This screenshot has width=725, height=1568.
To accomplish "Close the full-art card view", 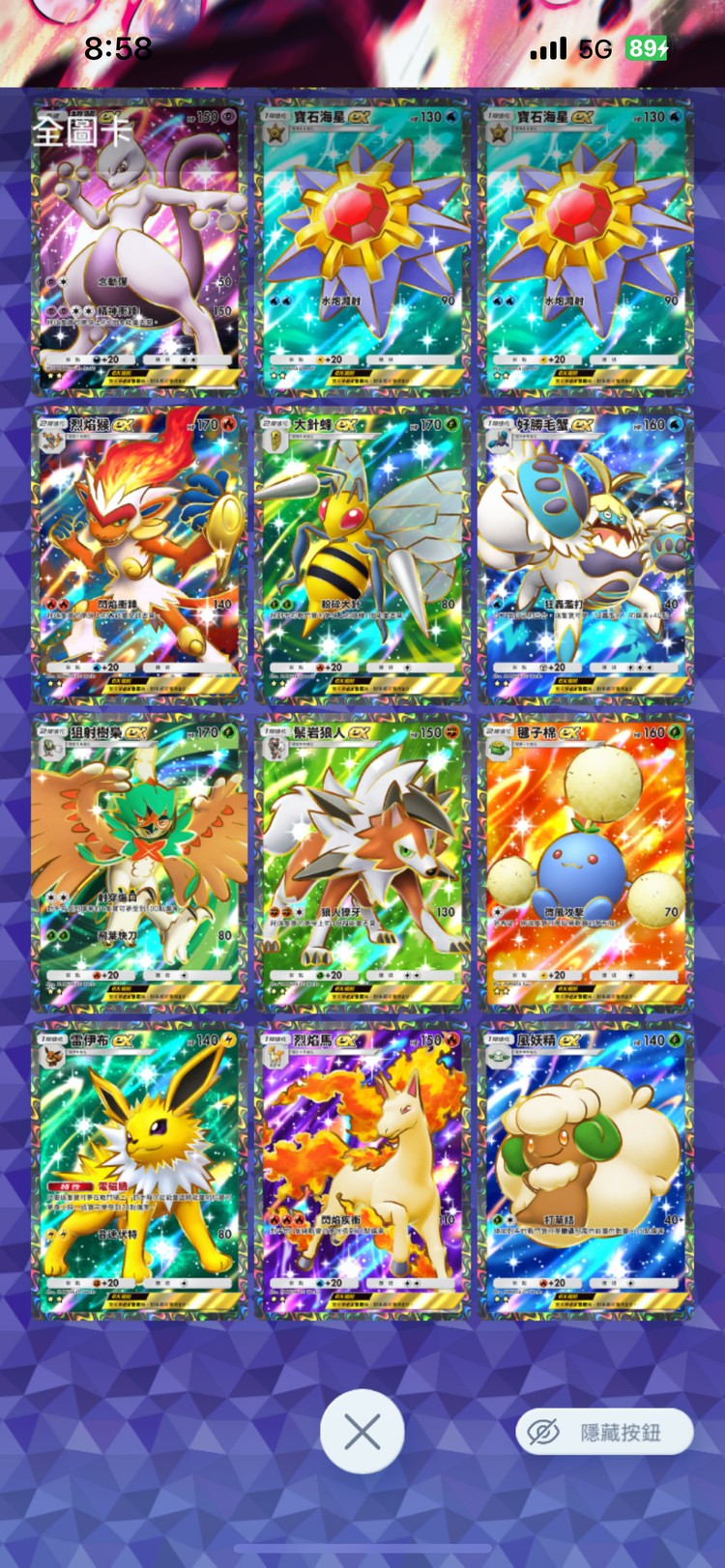I will click(362, 1432).
